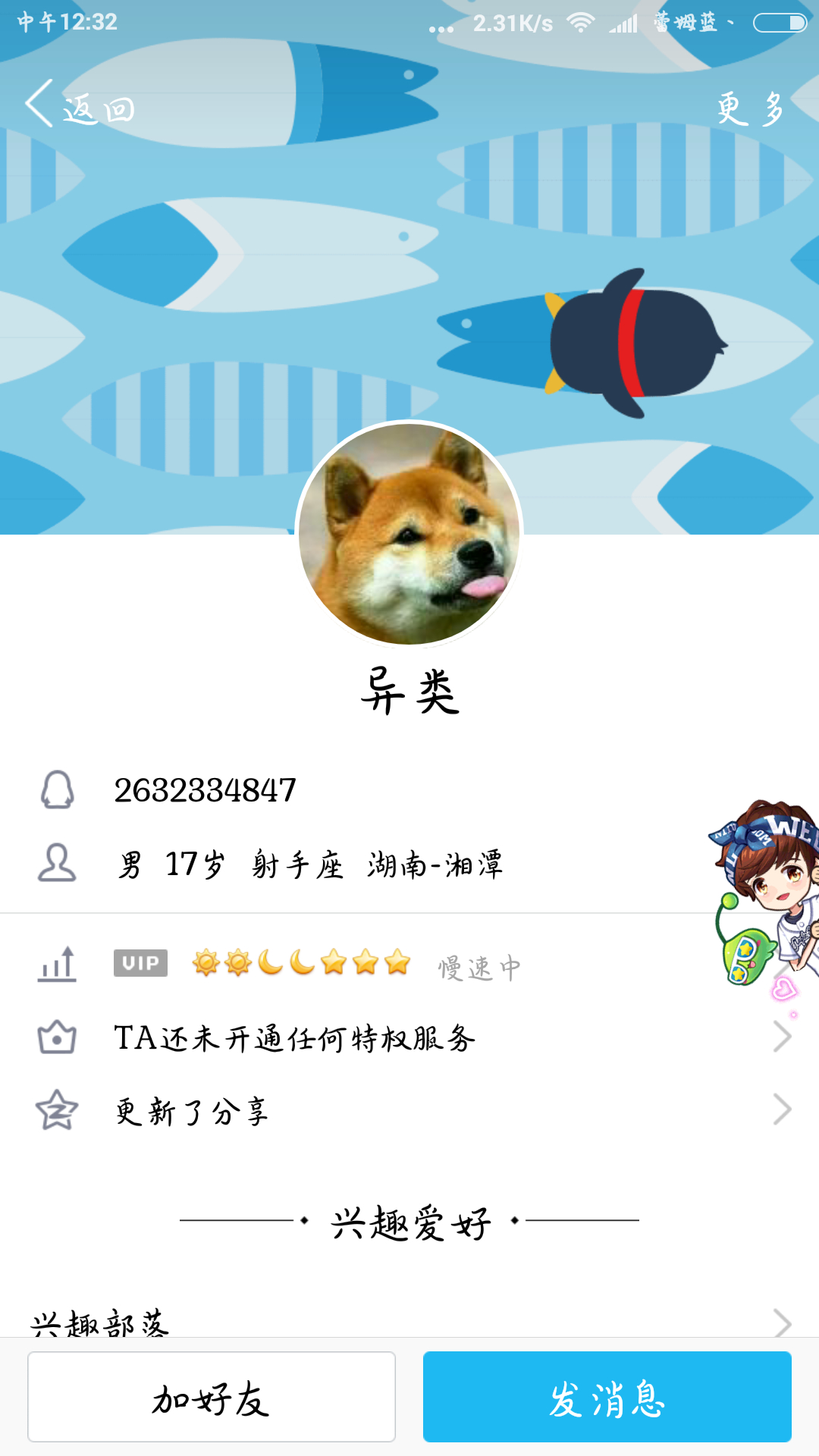Tap 加好友 to add friend

coord(212,1397)
